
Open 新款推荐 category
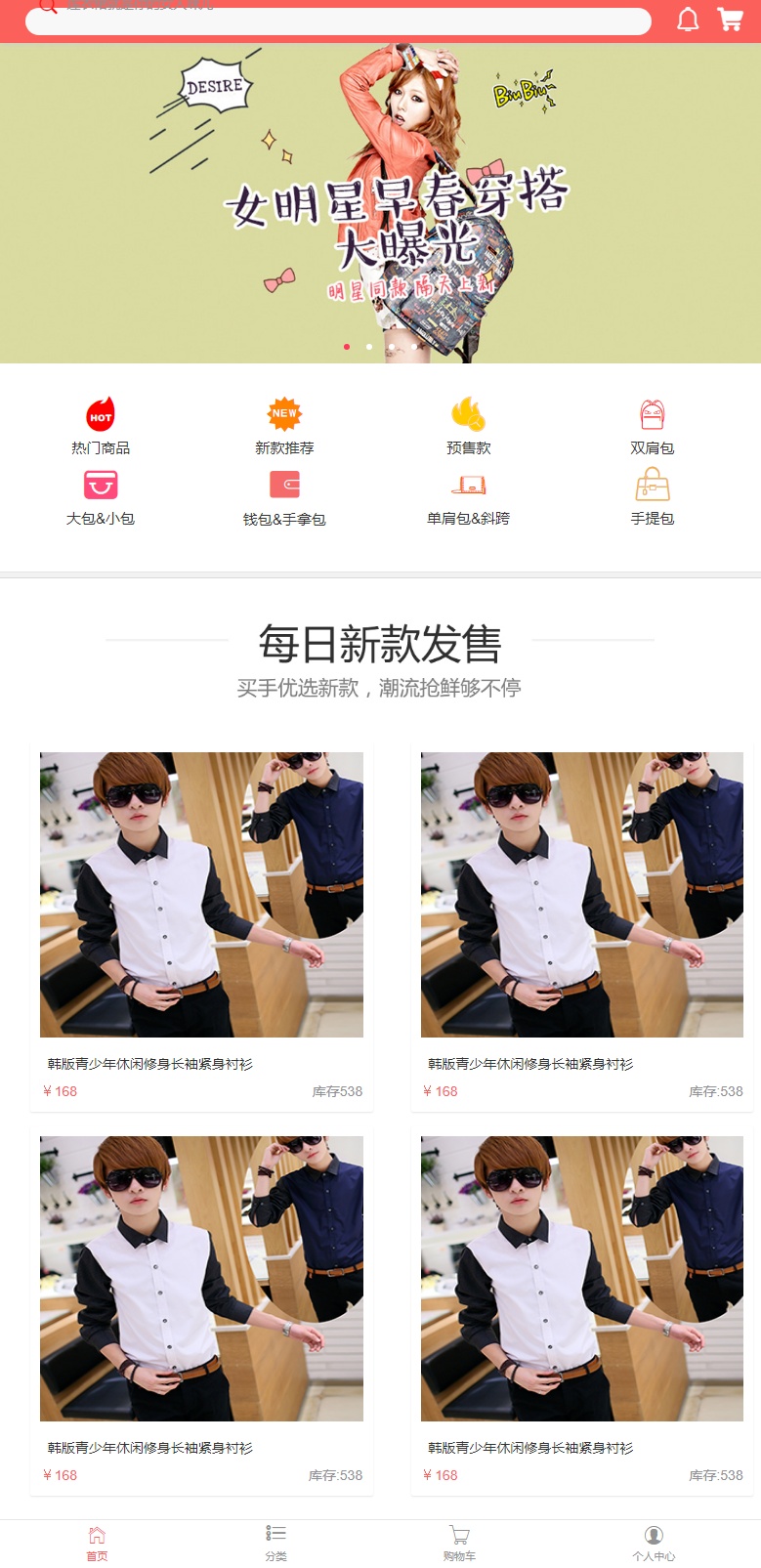pos(284,426)
